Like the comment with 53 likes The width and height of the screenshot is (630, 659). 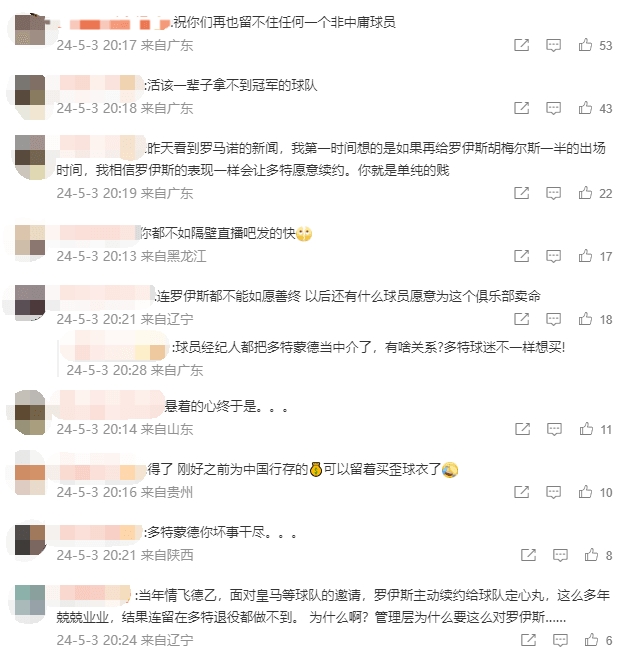(x=590, y=45)
